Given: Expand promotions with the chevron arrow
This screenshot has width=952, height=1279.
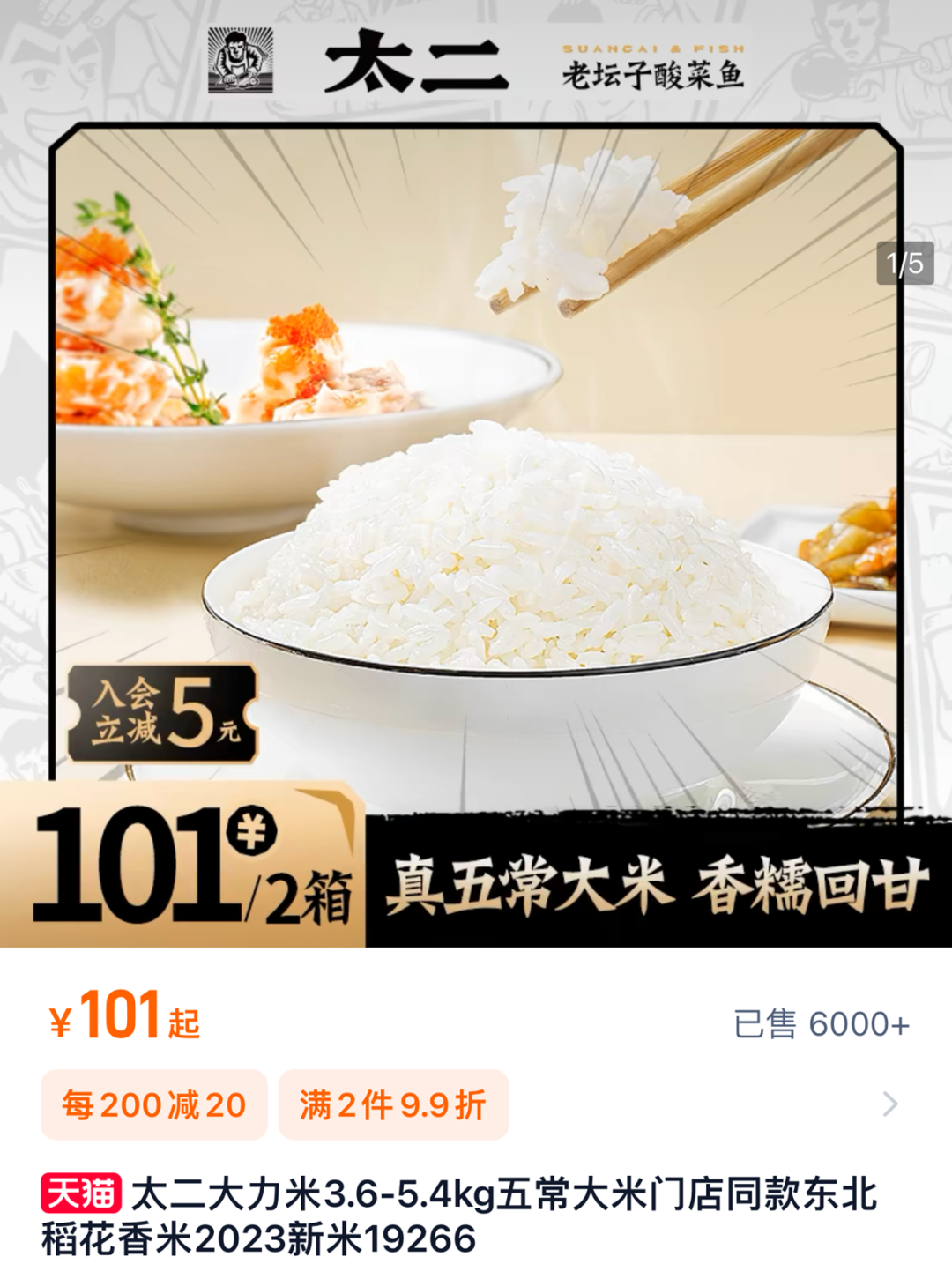Looking at the screenshot, I should (890, 1104).
